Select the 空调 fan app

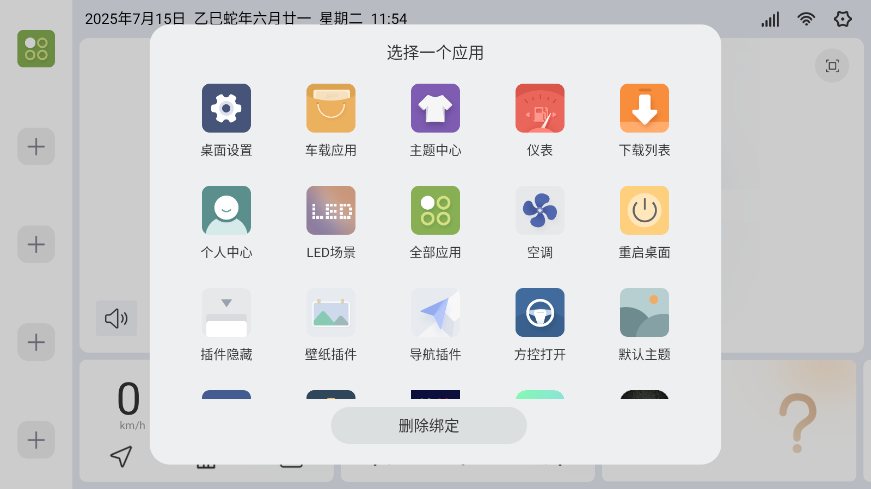540,210
